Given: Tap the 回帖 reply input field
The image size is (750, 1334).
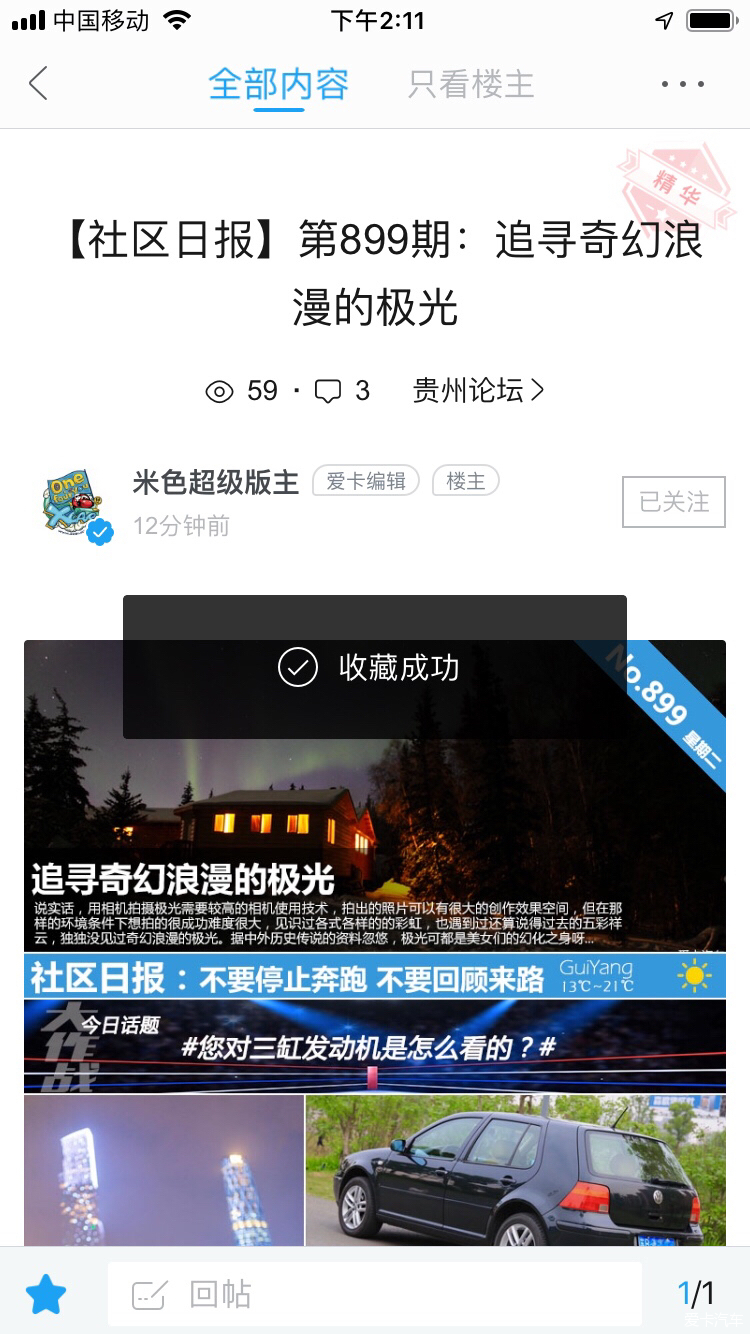Looking at the screenshot, I should click(374, 1294).
